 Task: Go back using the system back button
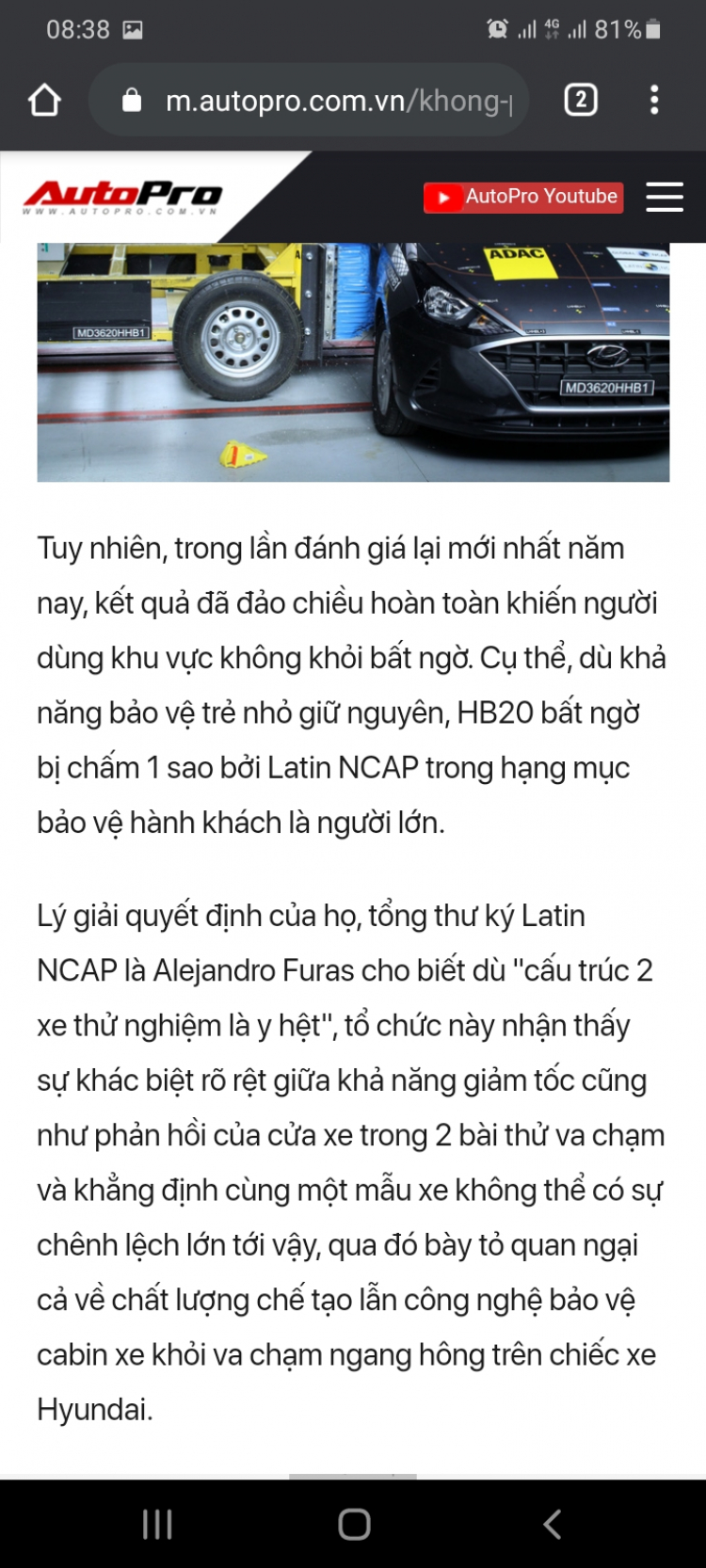point(552,1524)
